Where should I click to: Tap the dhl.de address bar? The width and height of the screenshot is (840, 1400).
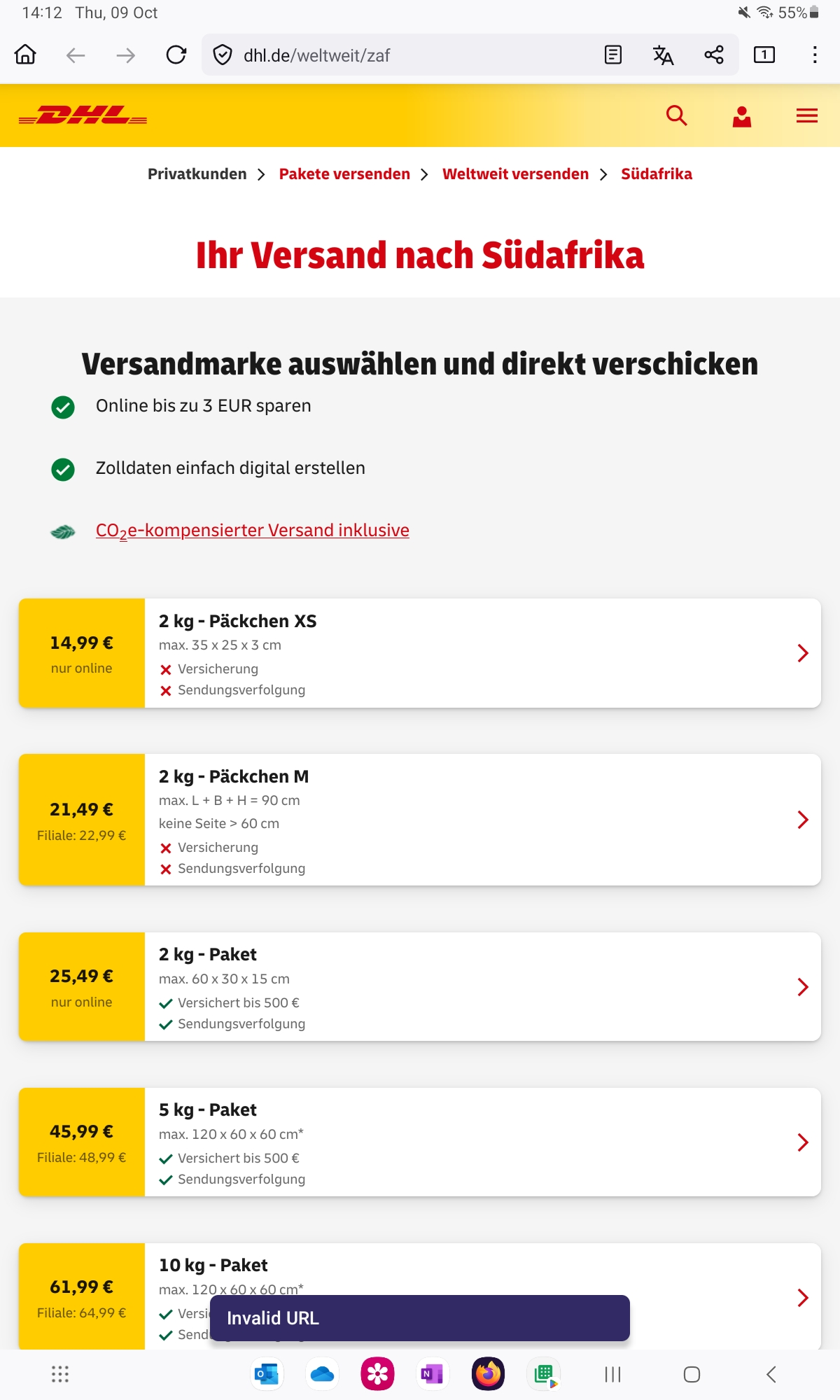(406, 55)
